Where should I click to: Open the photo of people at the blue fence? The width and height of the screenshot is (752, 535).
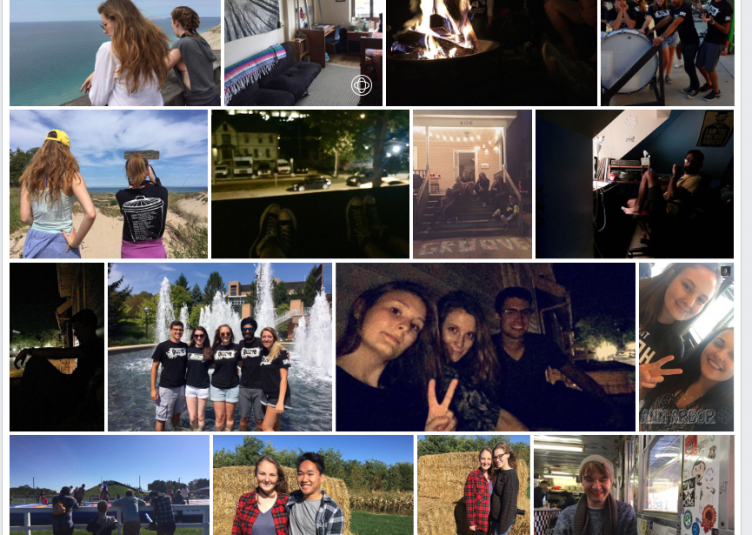tap(109, 485)
